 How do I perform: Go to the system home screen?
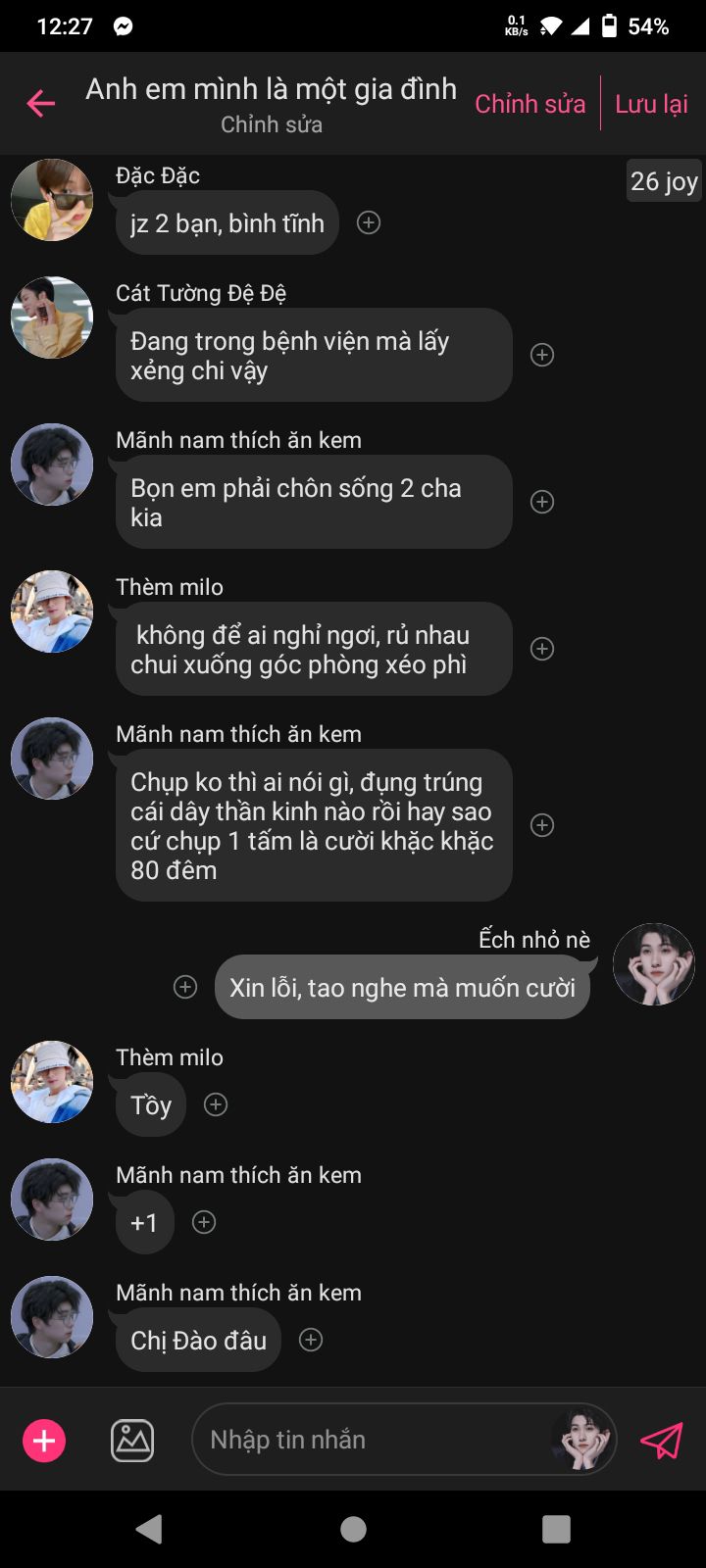click(x=353, y=1529)
